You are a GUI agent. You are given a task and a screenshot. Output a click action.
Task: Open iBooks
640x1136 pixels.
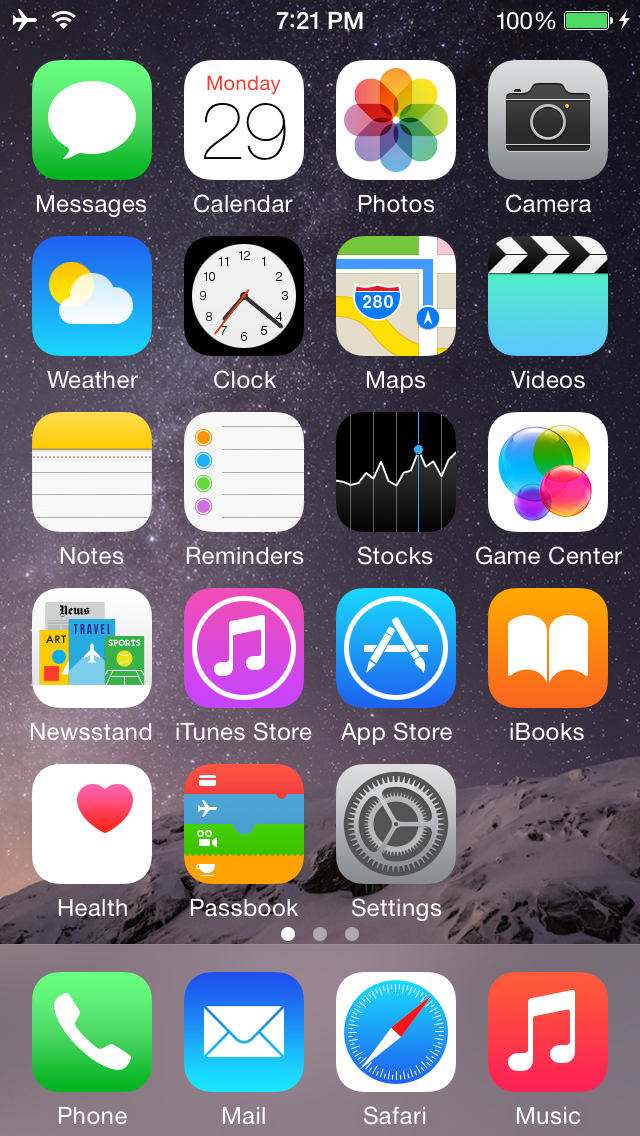click(548, 648)
